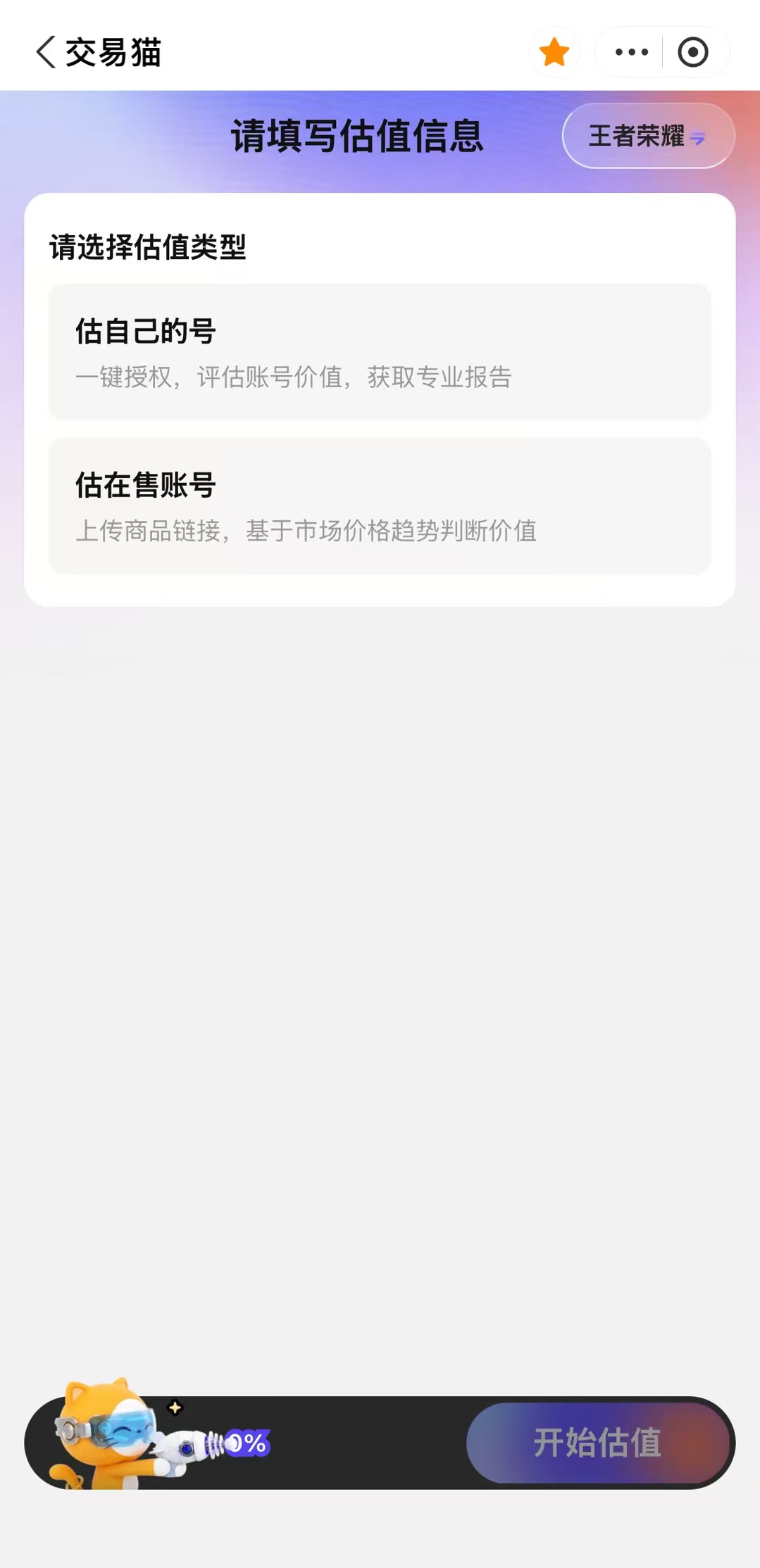Open the three-dot more menu
760x1568 pixels.
(x=631, y=52)
